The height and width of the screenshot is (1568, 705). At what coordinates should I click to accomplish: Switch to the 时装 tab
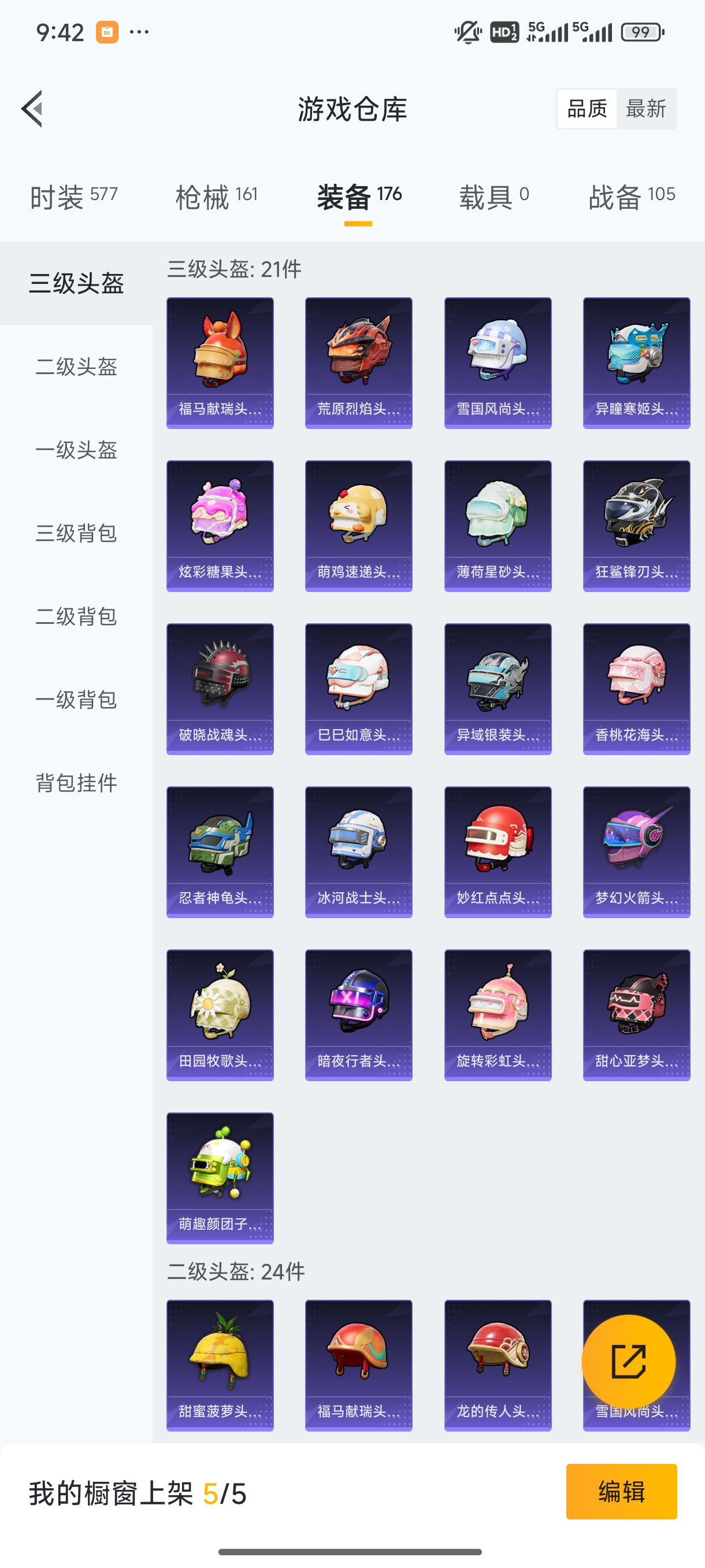tap(73, 197)
